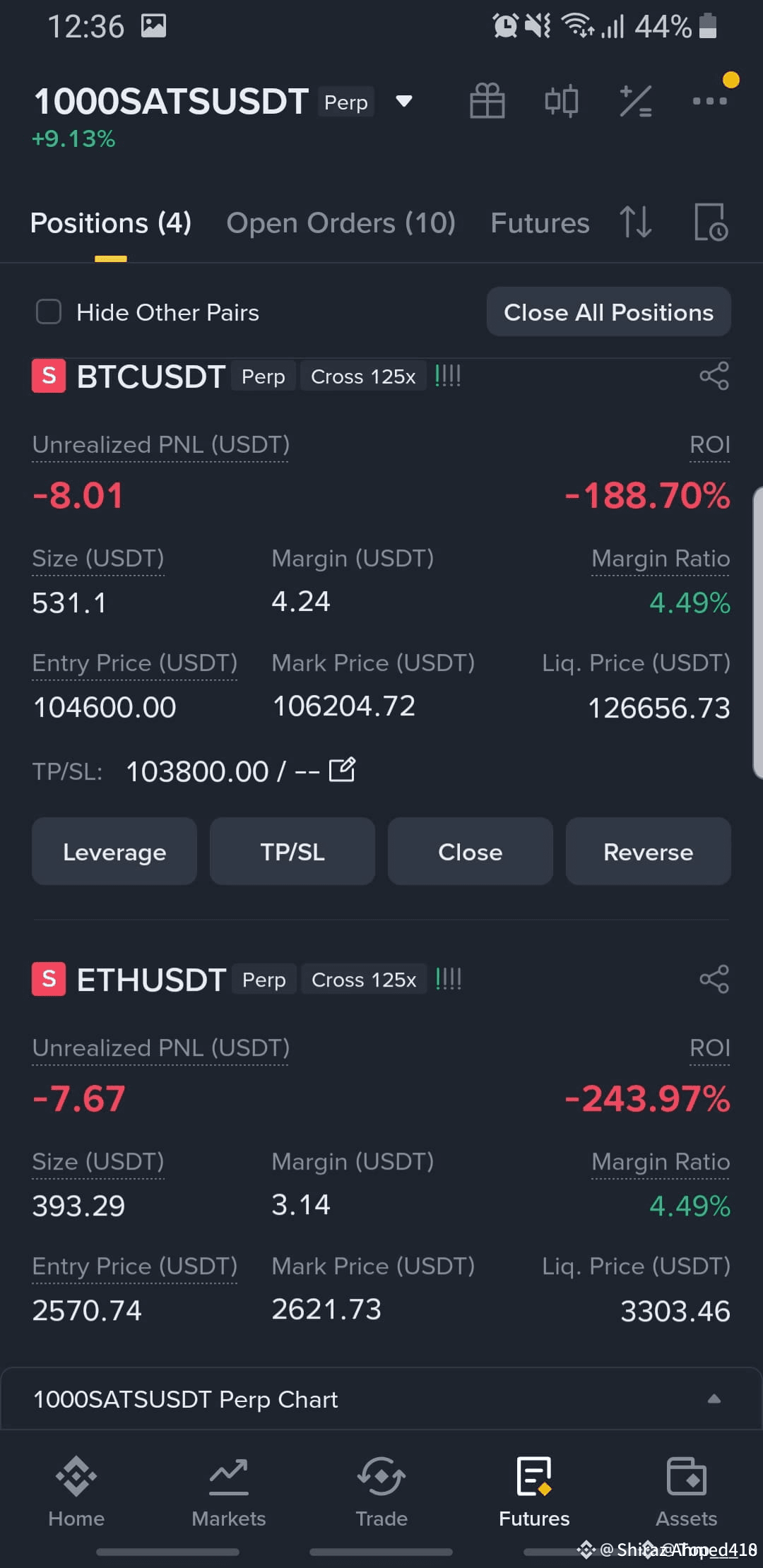Expand the 1000SATSUSDT Perp Chart
The width and height of the screenshot is (763, 1568).
click(381, 1399)
